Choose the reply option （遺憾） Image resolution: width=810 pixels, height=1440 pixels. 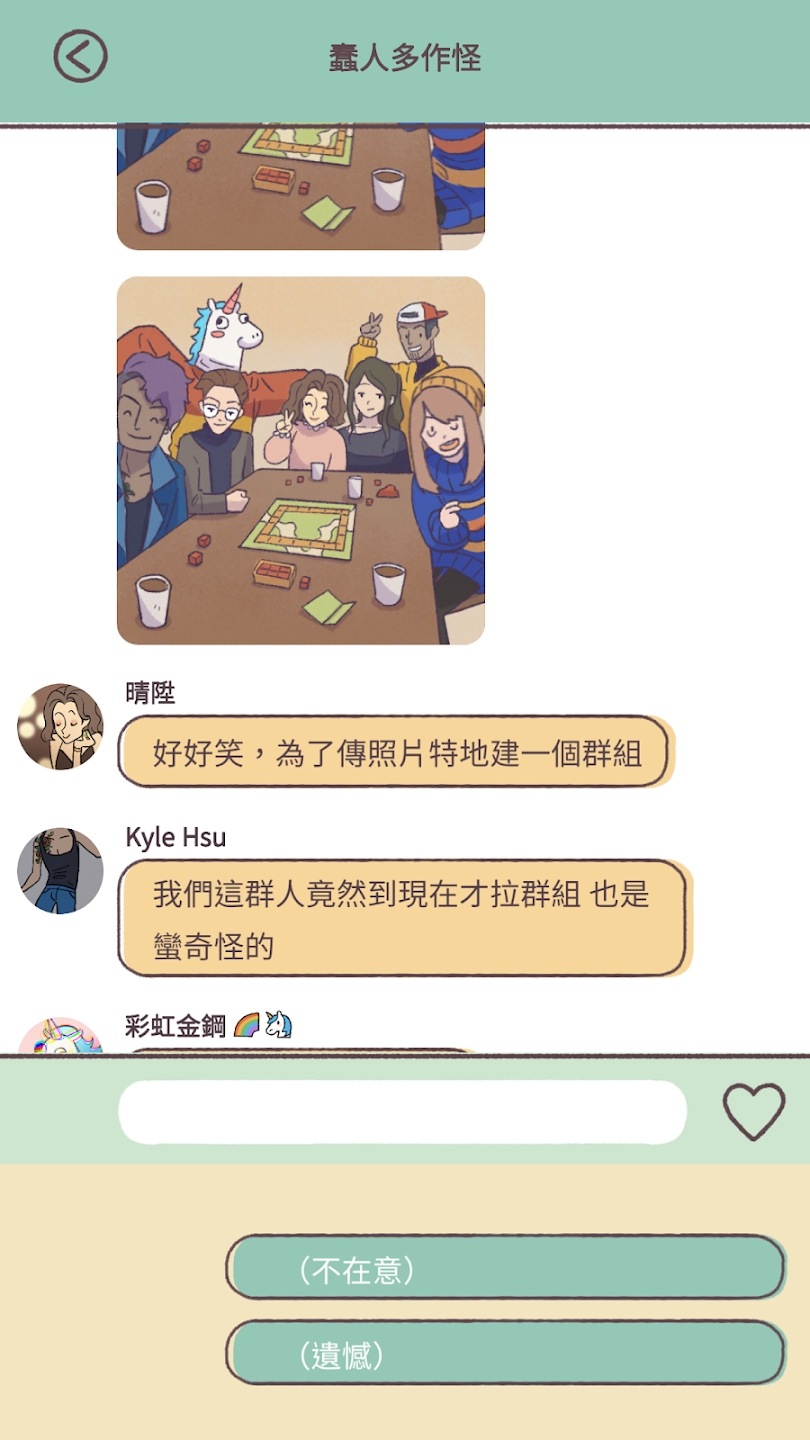click(505, 1354)
